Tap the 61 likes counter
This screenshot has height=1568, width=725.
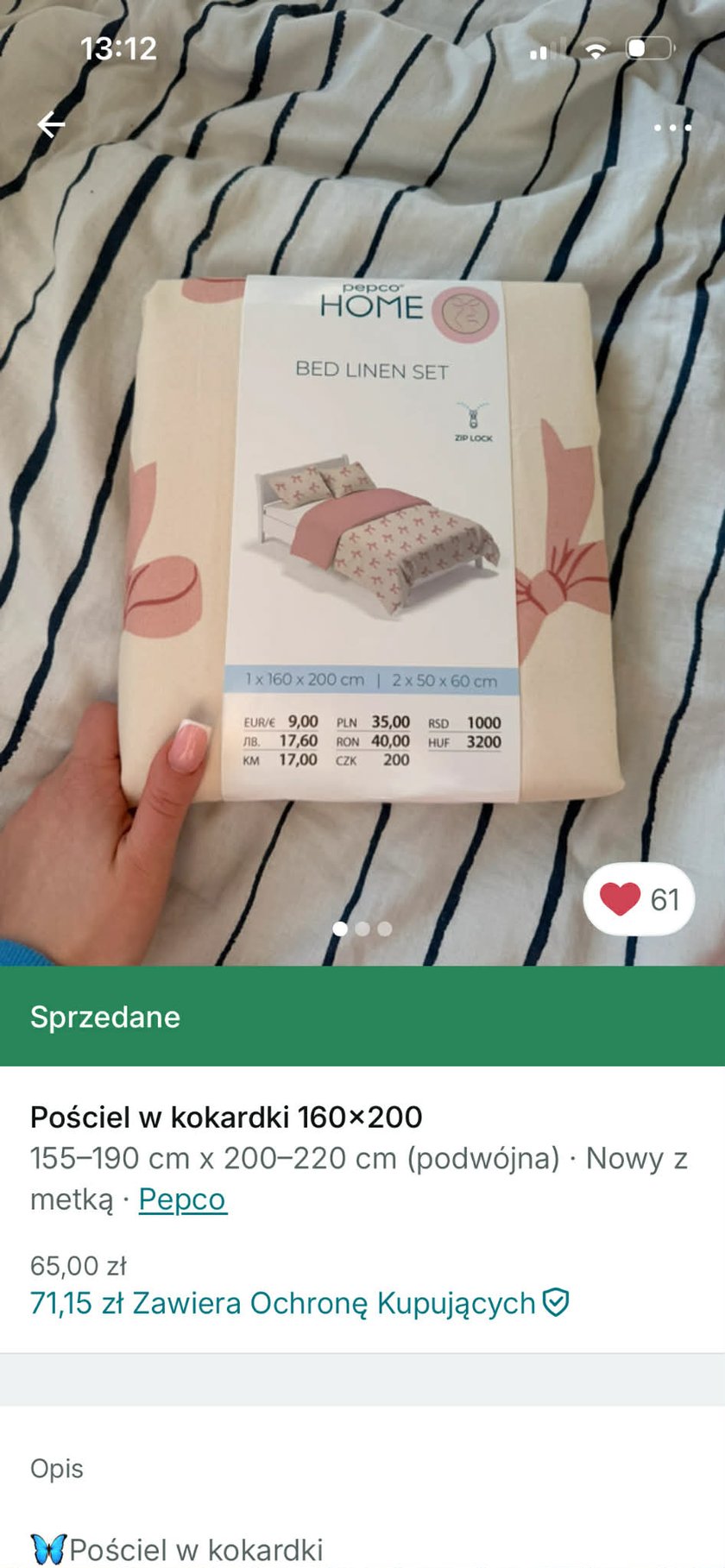click(661, 899)
